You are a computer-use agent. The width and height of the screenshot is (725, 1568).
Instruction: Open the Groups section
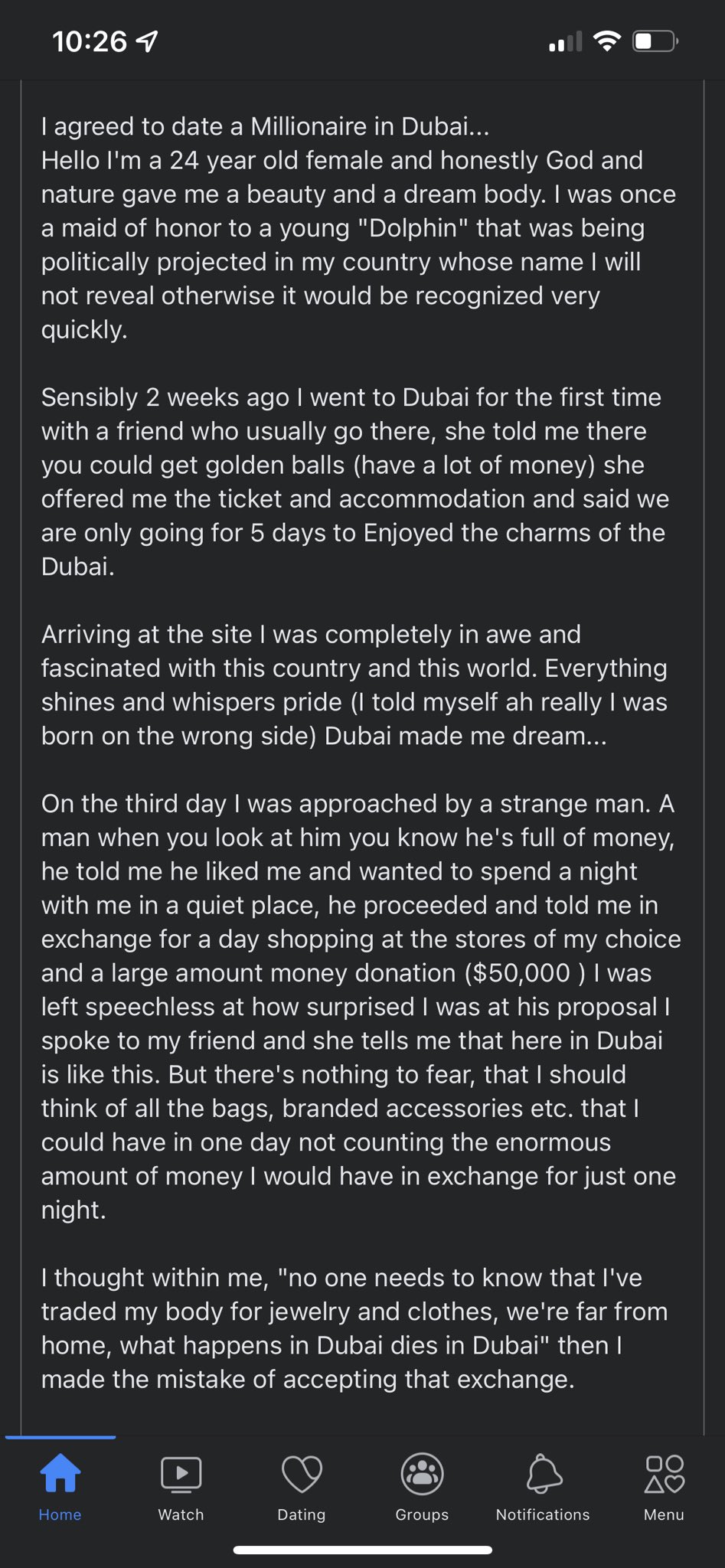point(421,1474)
